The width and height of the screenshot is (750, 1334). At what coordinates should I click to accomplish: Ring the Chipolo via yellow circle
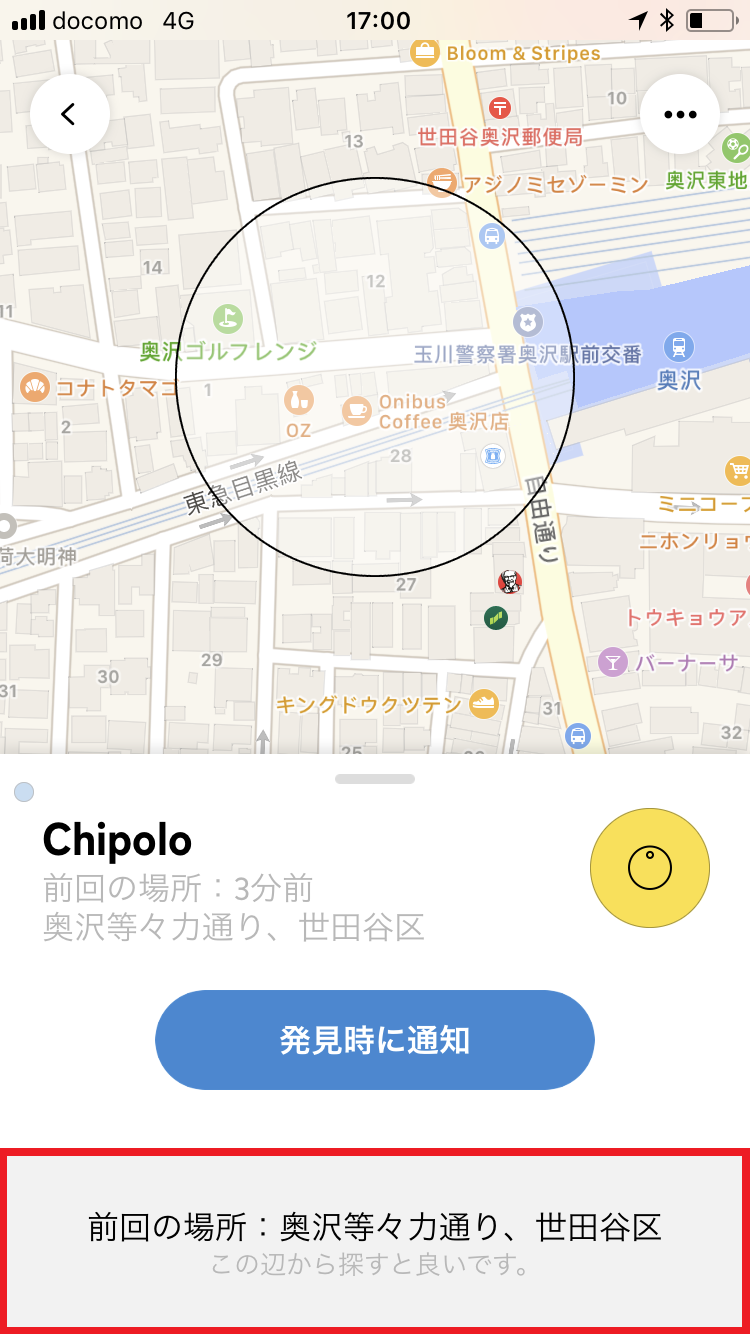coord(650,868)
